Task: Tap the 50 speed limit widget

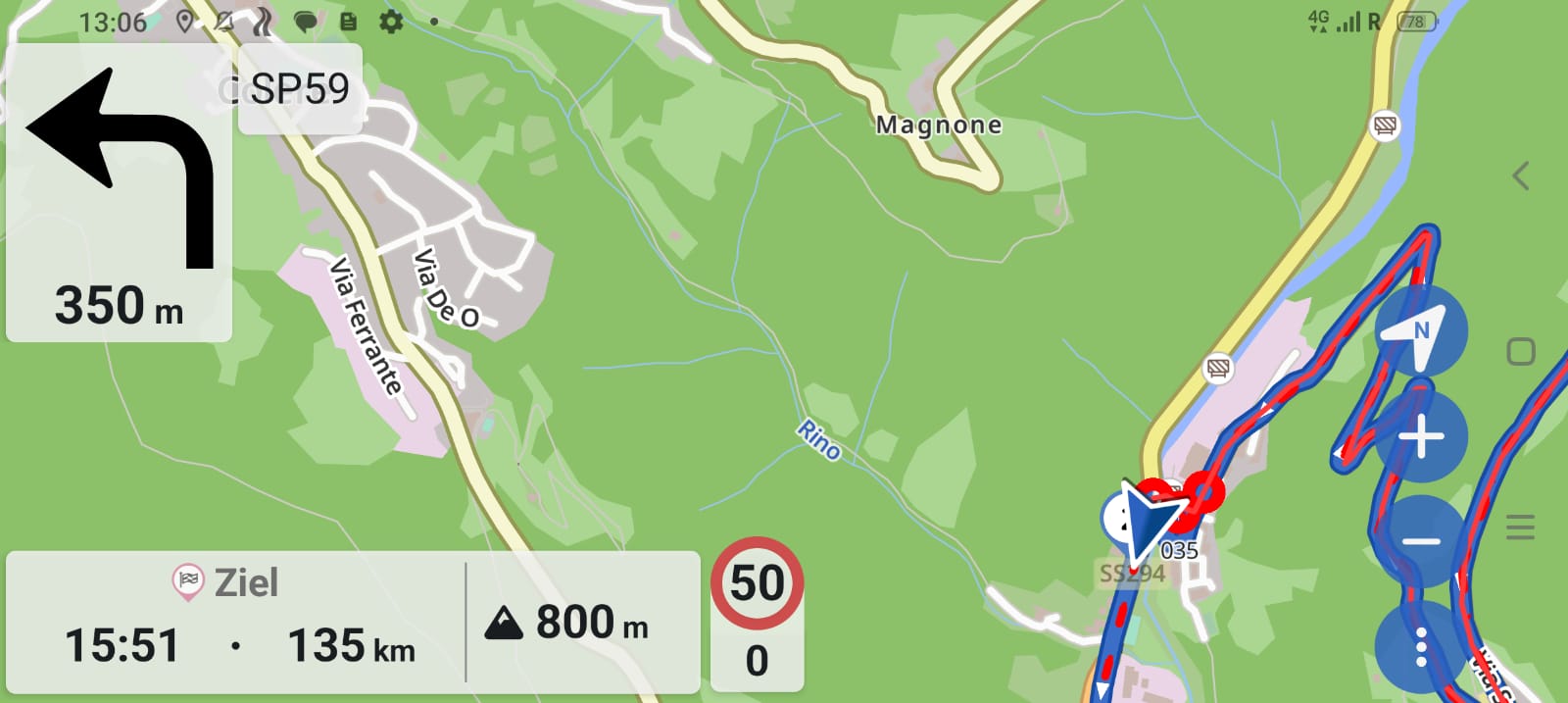Action: click(x=757, y=584)
